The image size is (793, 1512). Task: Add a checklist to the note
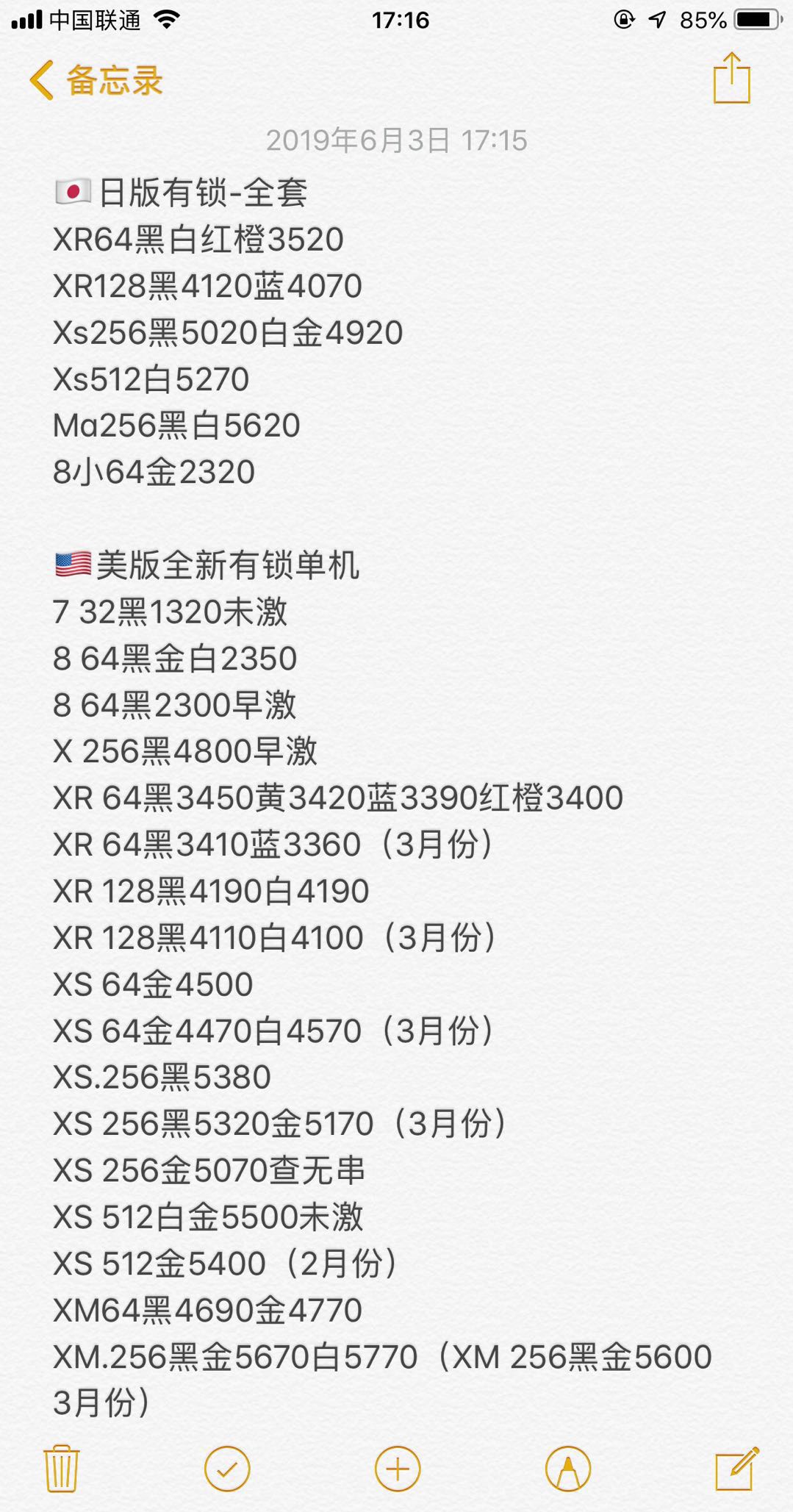227,1469
